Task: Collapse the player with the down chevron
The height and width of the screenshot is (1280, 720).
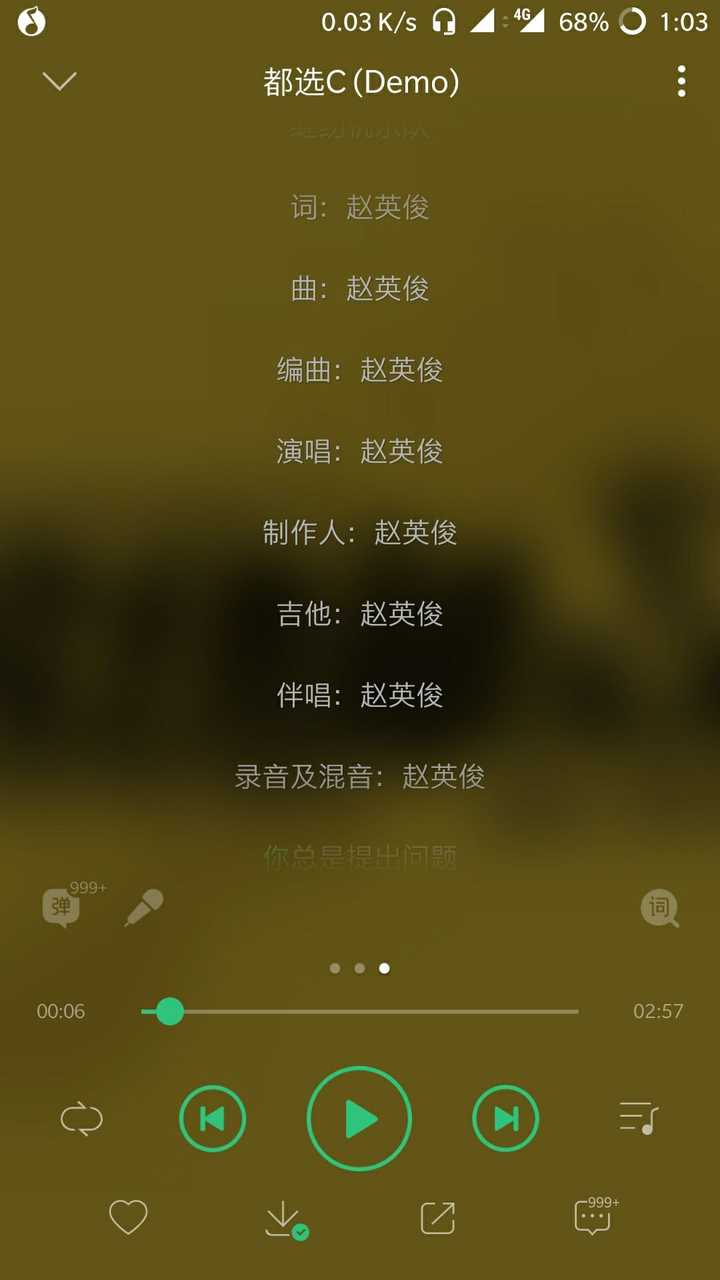Action: click(x=58, y=80)
